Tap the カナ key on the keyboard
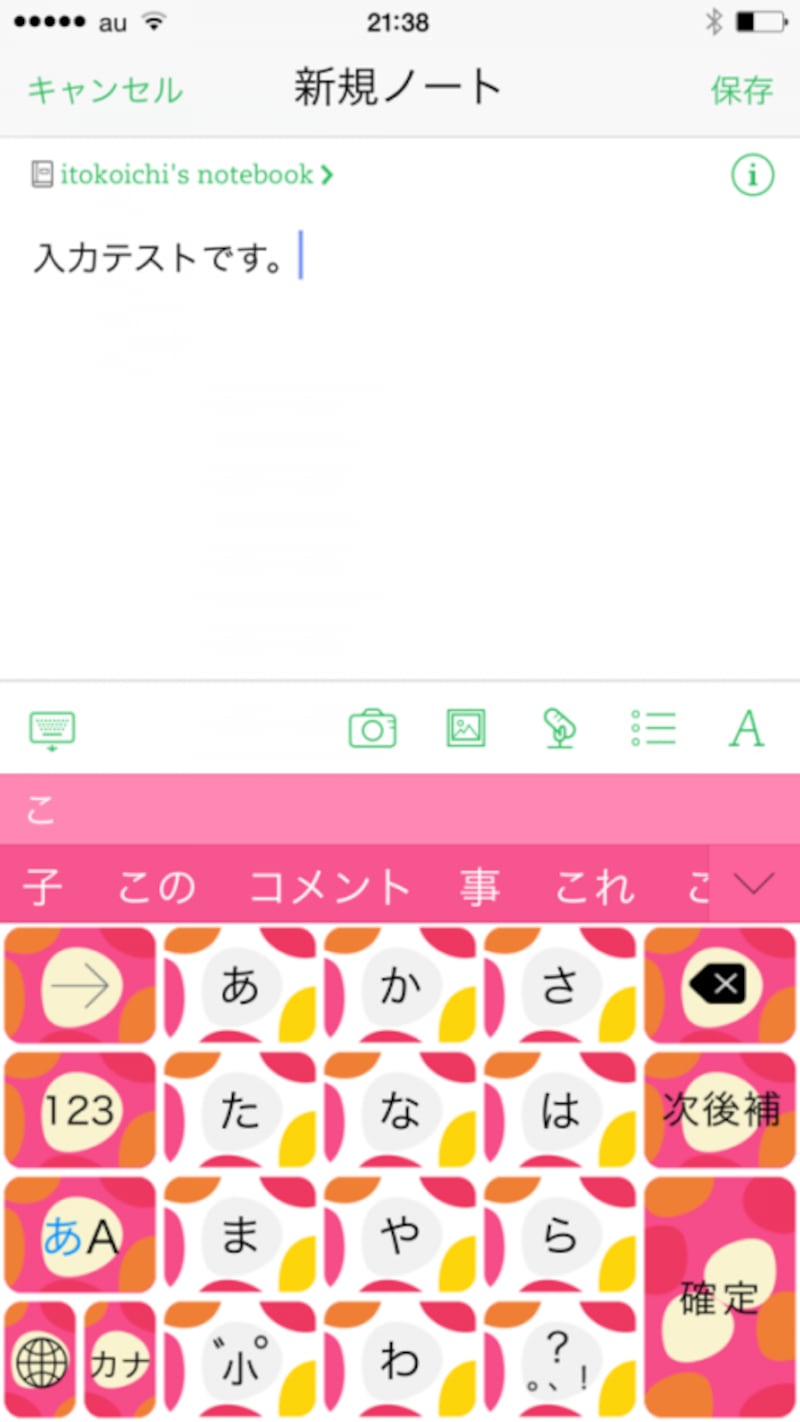The height and width of the screenshot is (1422, 800). (120, 1361)
